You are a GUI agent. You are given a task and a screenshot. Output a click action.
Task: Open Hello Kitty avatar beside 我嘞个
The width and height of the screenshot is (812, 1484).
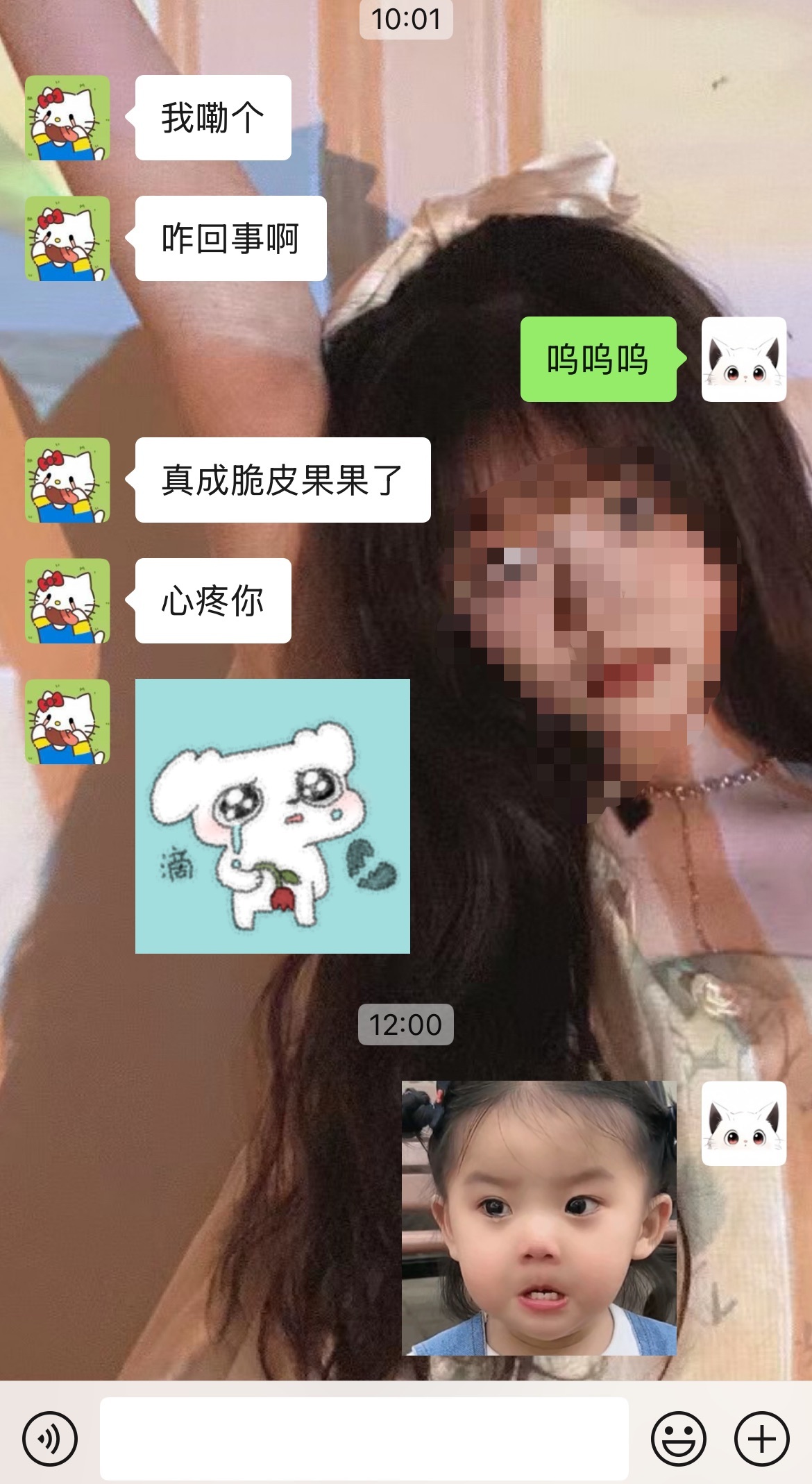[67, 117]
